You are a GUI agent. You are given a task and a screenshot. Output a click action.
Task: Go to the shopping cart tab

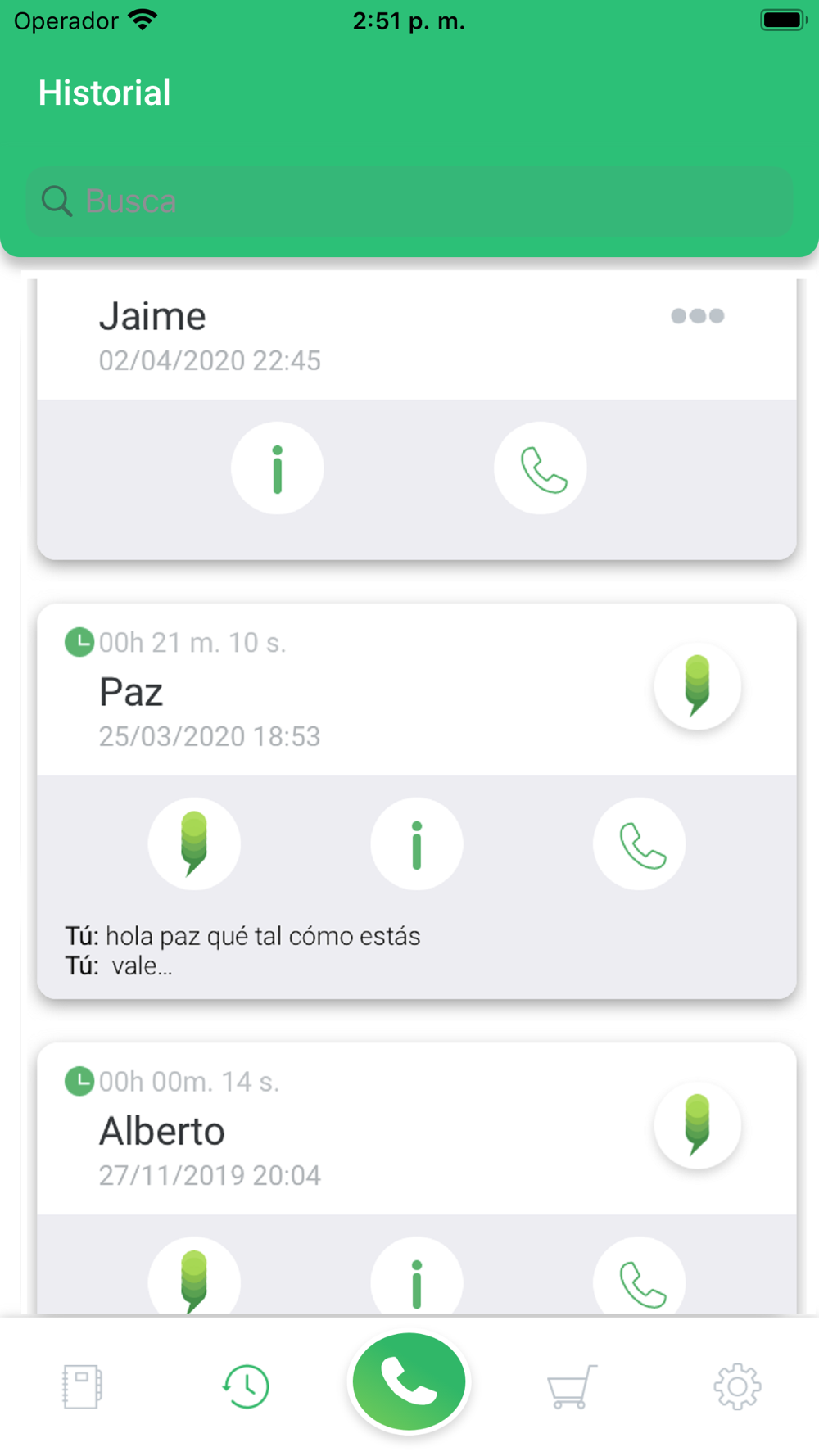(x=572, y=1386)
